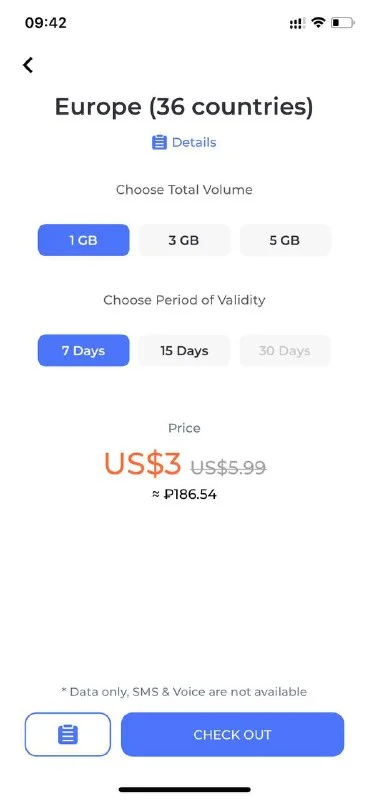369x800 pixels.
Task: Switch validity to 15 Days
Action: click(x=184, y=351)
